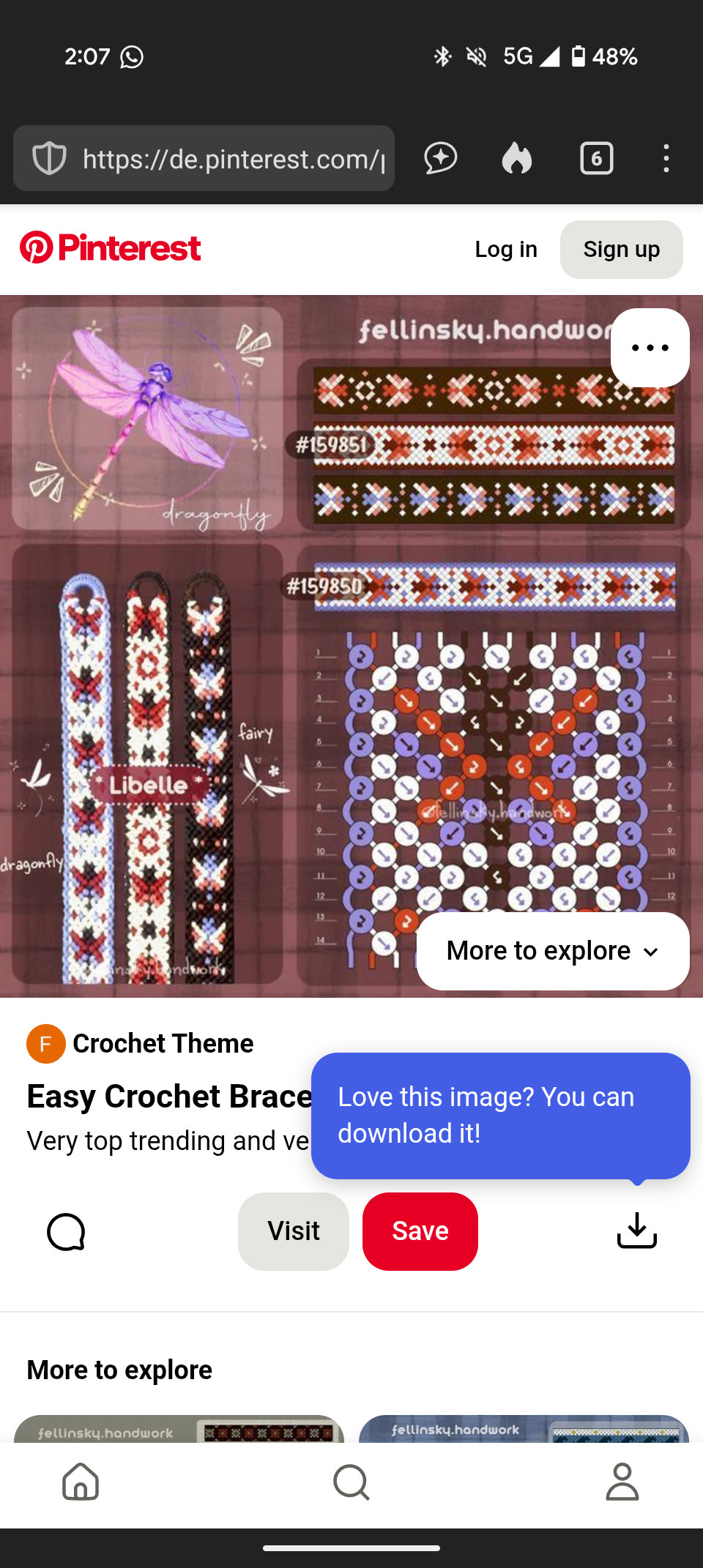This screenshot has height=1568, width=703.
Task: Expand the More to explore dropdown
Action: [553, 951]
